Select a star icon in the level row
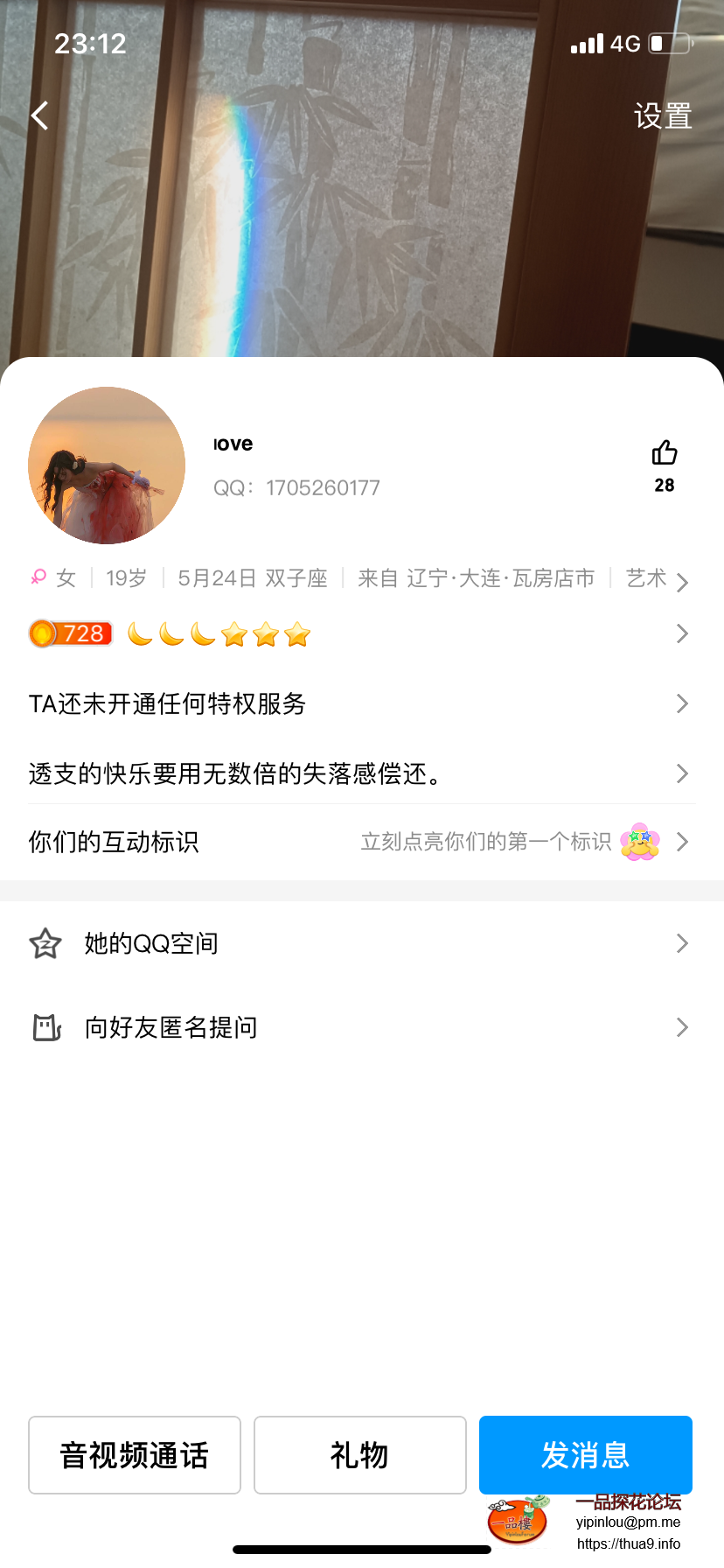The width and height of the screenshot is (724, 1568). (x=267, y=633)
